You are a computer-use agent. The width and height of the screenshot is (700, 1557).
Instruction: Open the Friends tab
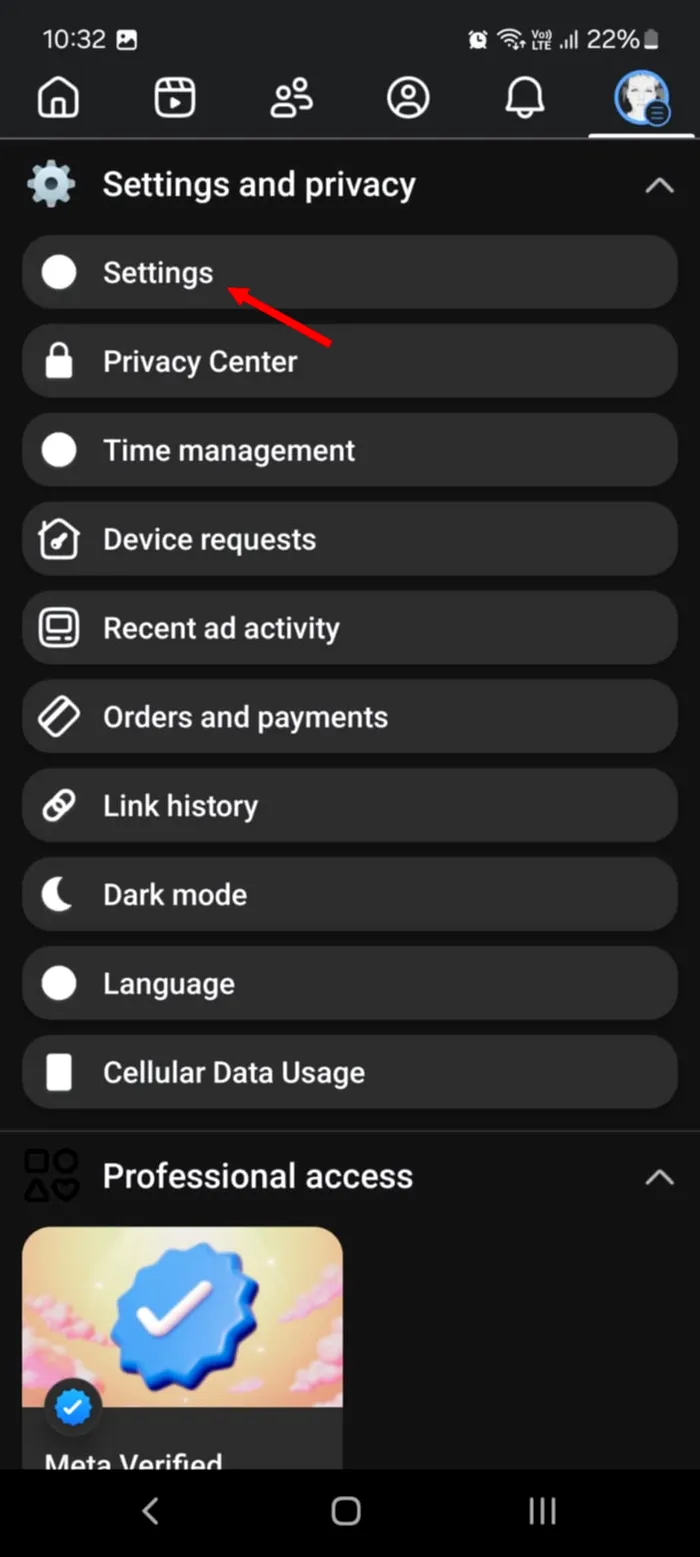tap(292, 98)
